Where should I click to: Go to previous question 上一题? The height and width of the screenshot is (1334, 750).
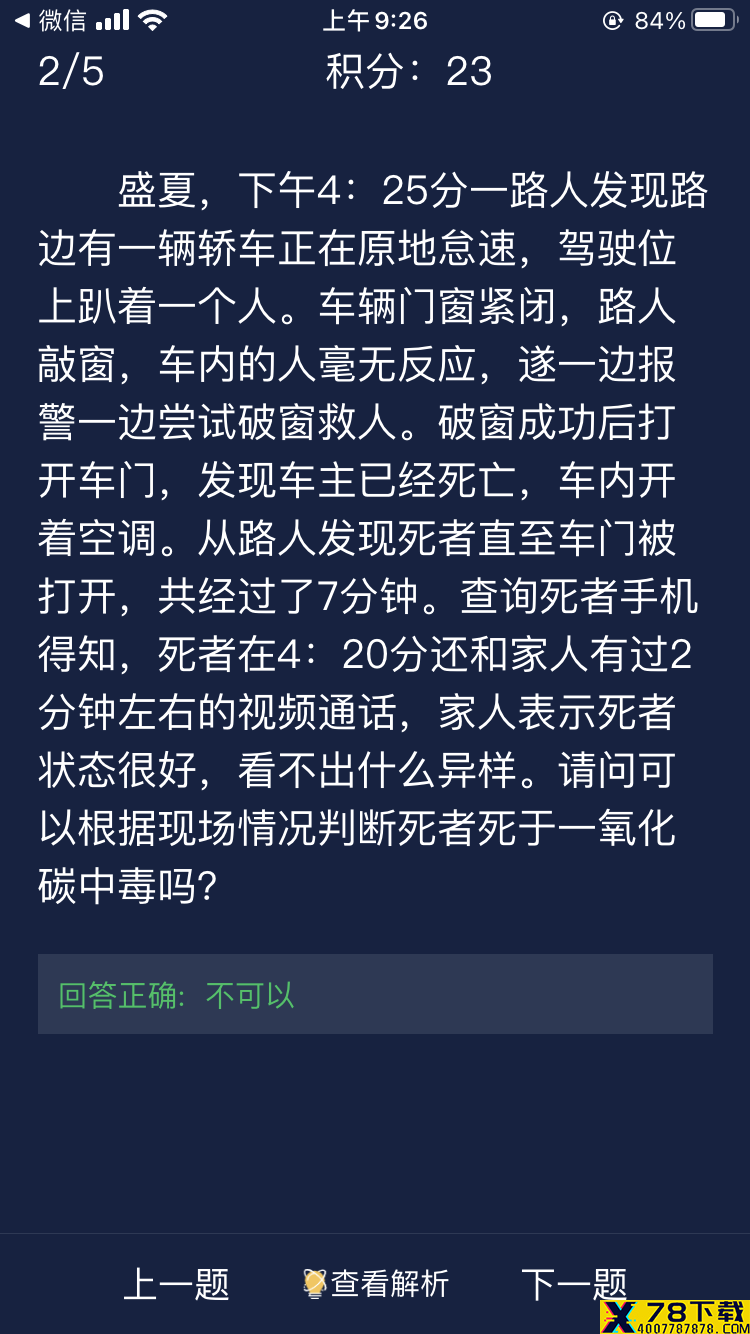click(x=176, y=1284)
